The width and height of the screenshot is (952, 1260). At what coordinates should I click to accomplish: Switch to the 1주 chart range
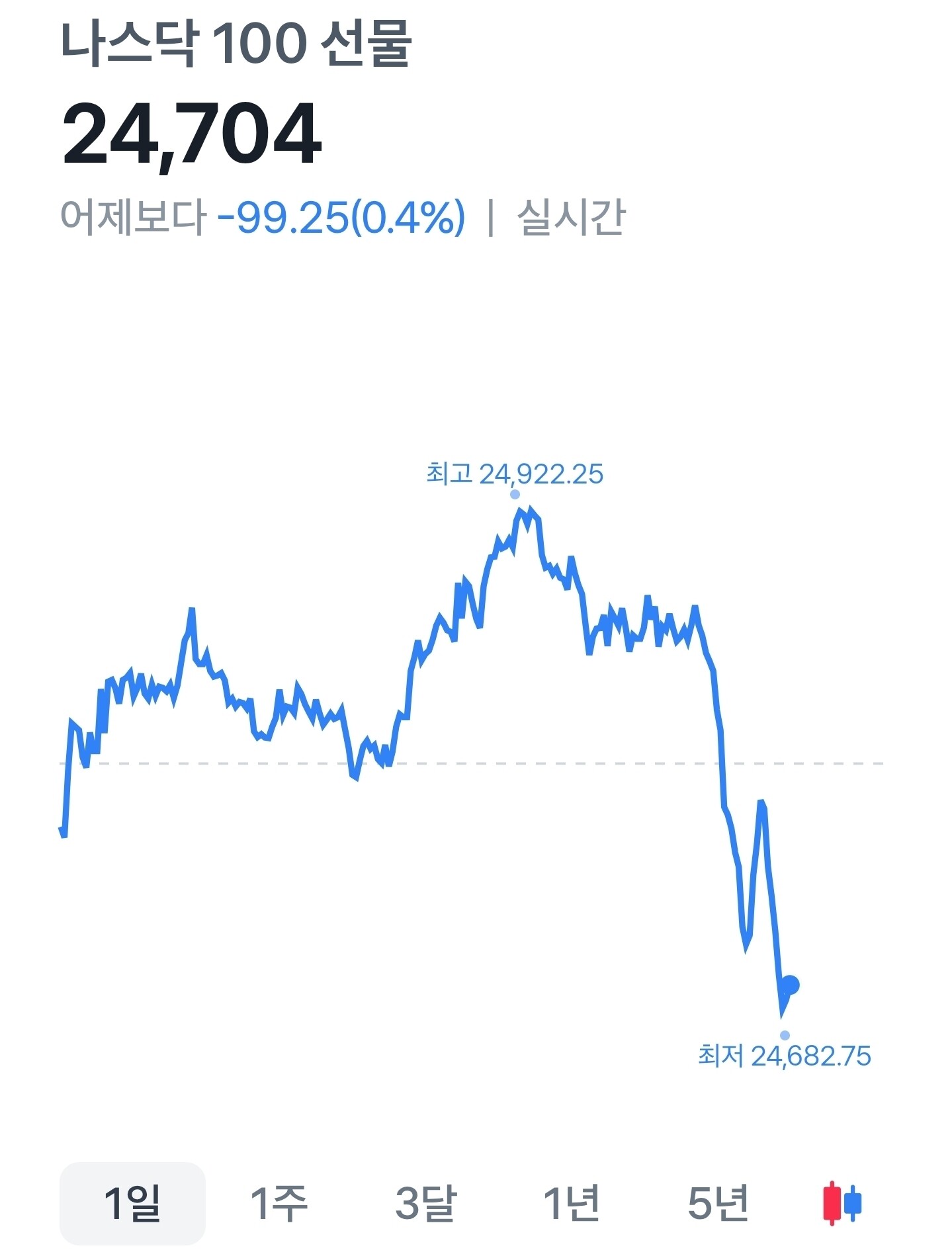(x=279, y=1202)
